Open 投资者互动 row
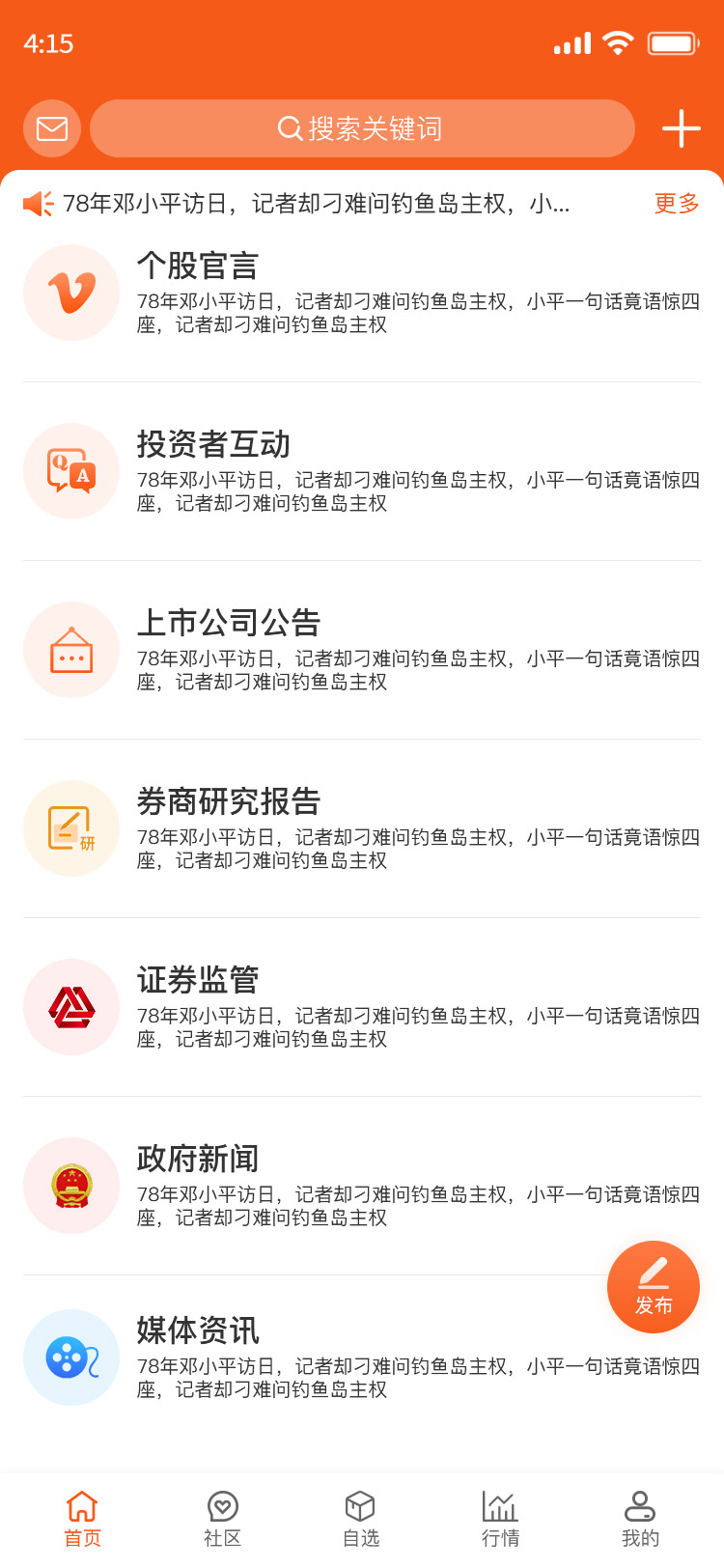Image resolution: width=724 pixels, height=1568 pixels. pyautogui.click(x=362, y=471)
